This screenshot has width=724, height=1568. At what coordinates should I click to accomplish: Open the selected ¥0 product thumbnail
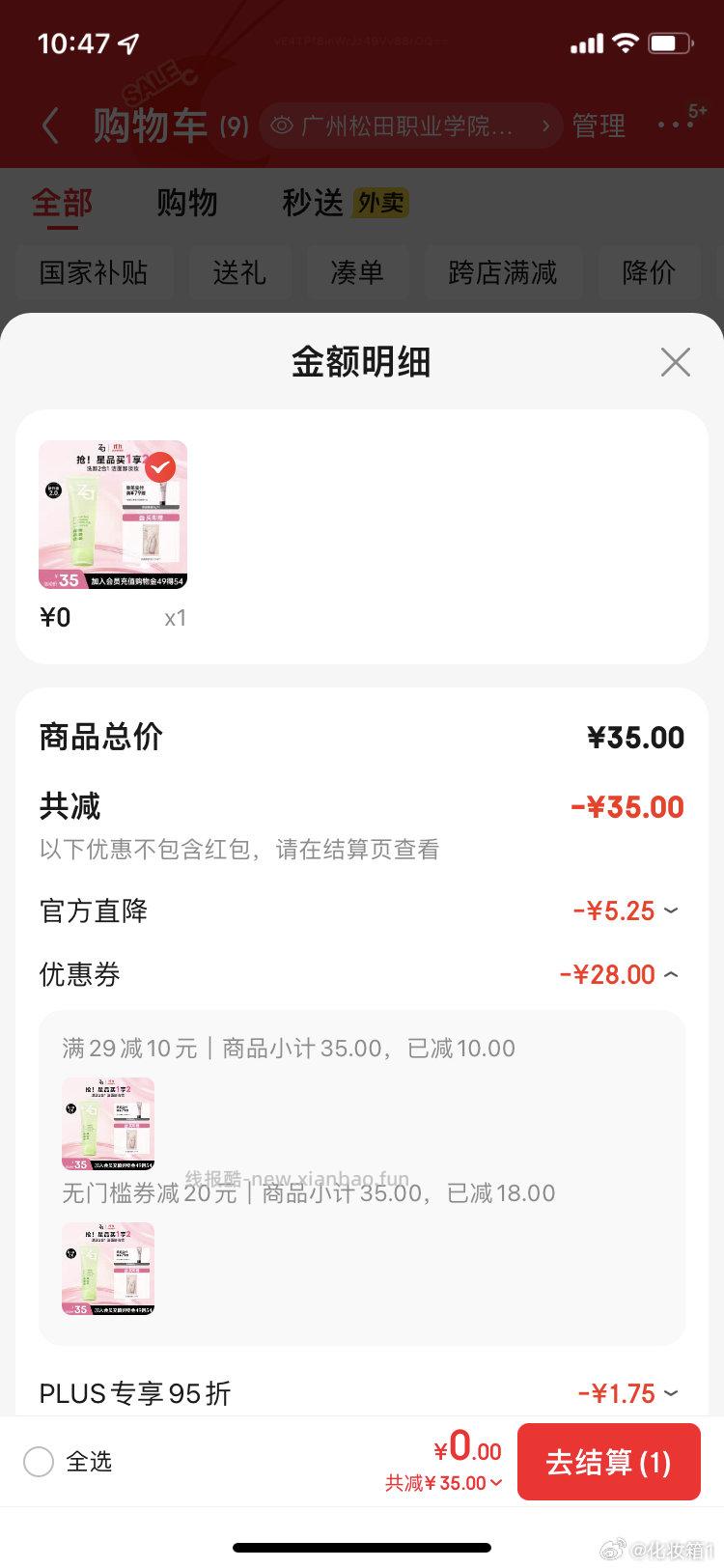113,515
